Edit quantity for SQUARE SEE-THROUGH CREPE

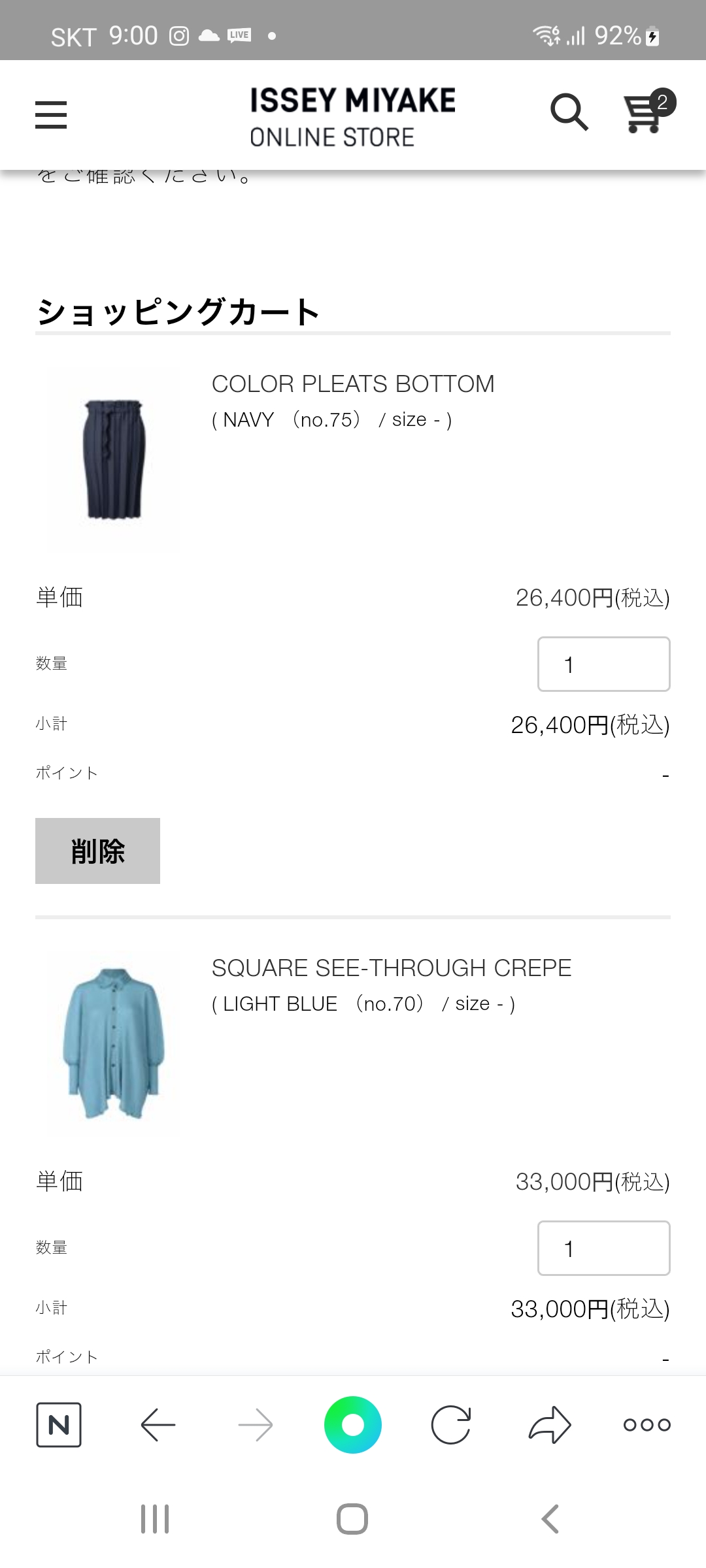coord(603,1248)
